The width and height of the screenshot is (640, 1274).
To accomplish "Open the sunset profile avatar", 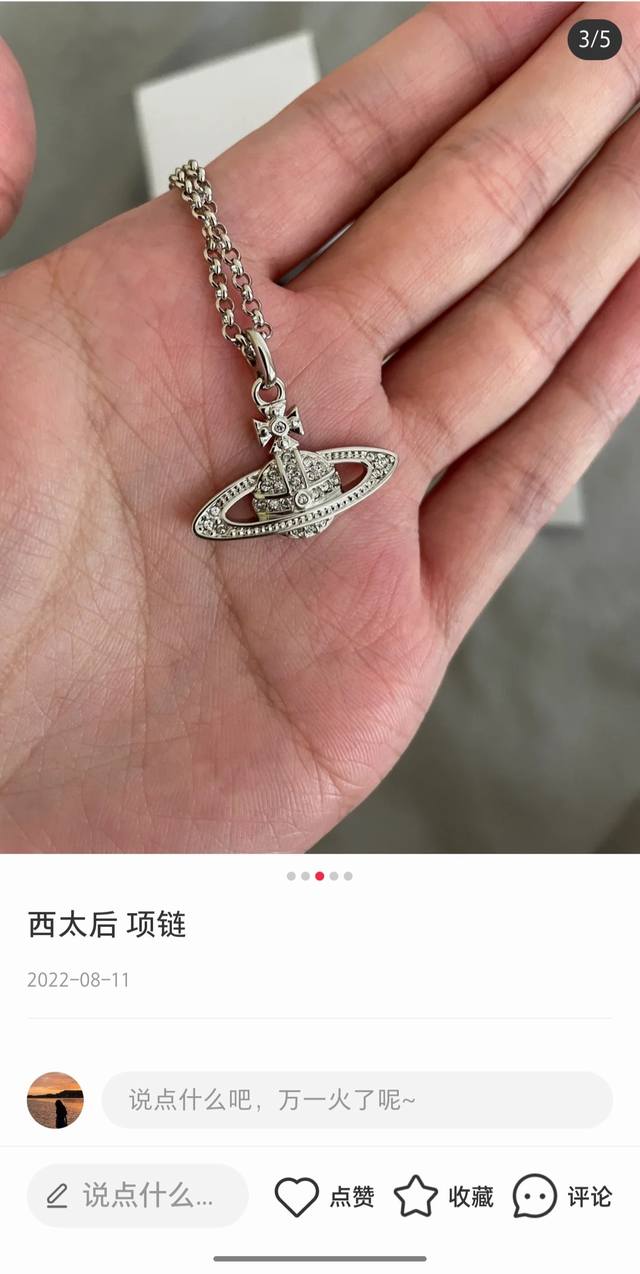I will click(x=55, y=1100).
